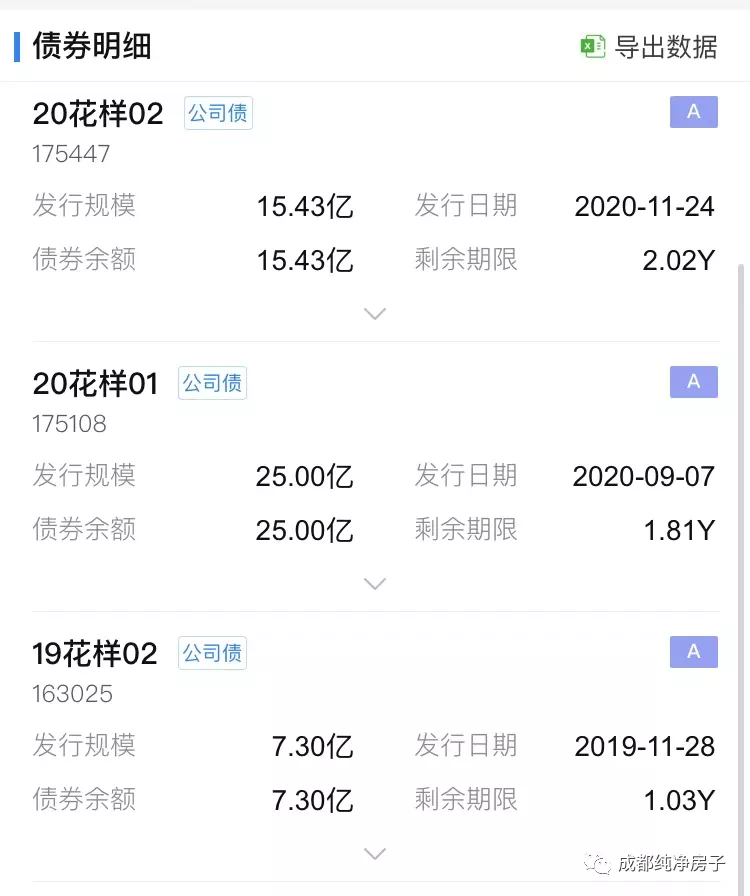Export data via 导出数据

[650, 47]
